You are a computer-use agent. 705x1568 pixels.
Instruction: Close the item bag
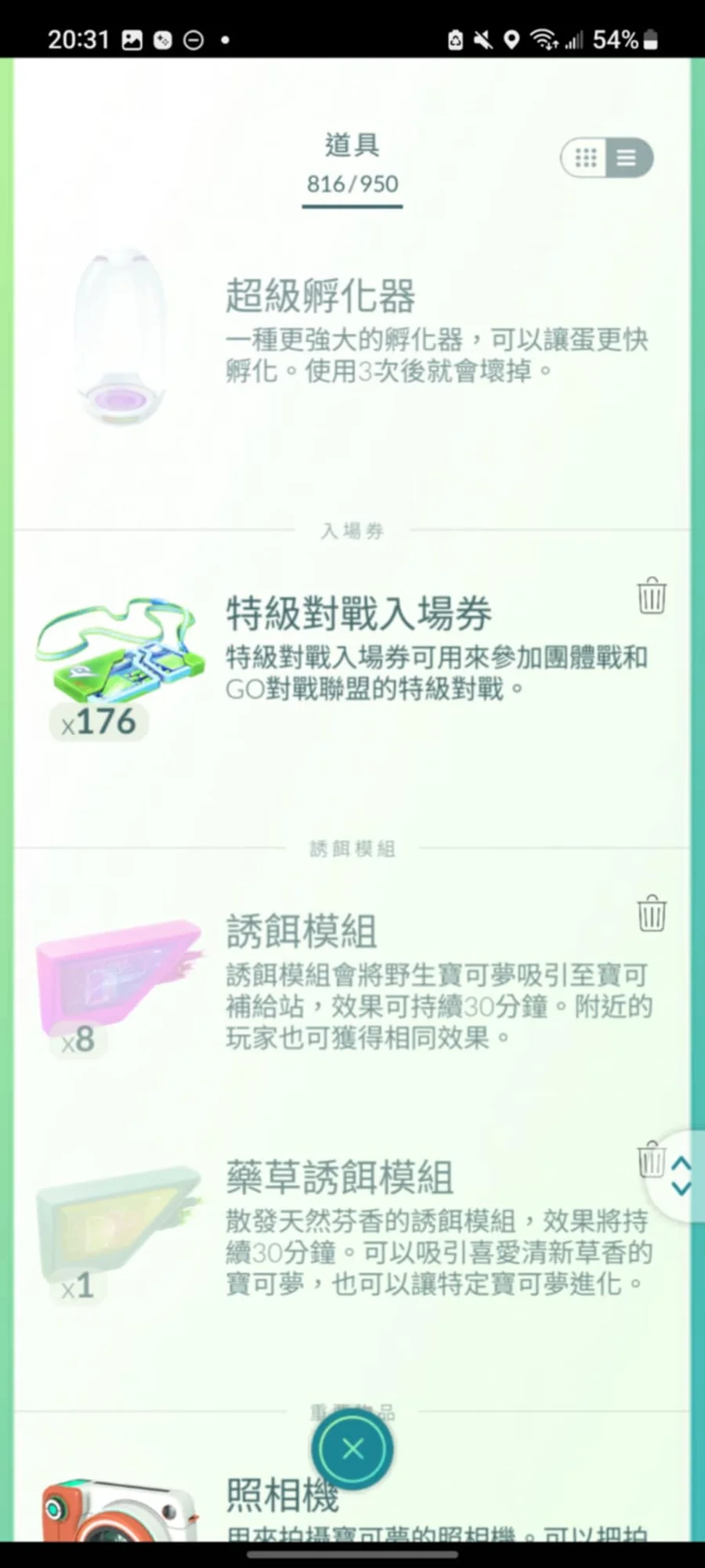[x=352, y=1449]
